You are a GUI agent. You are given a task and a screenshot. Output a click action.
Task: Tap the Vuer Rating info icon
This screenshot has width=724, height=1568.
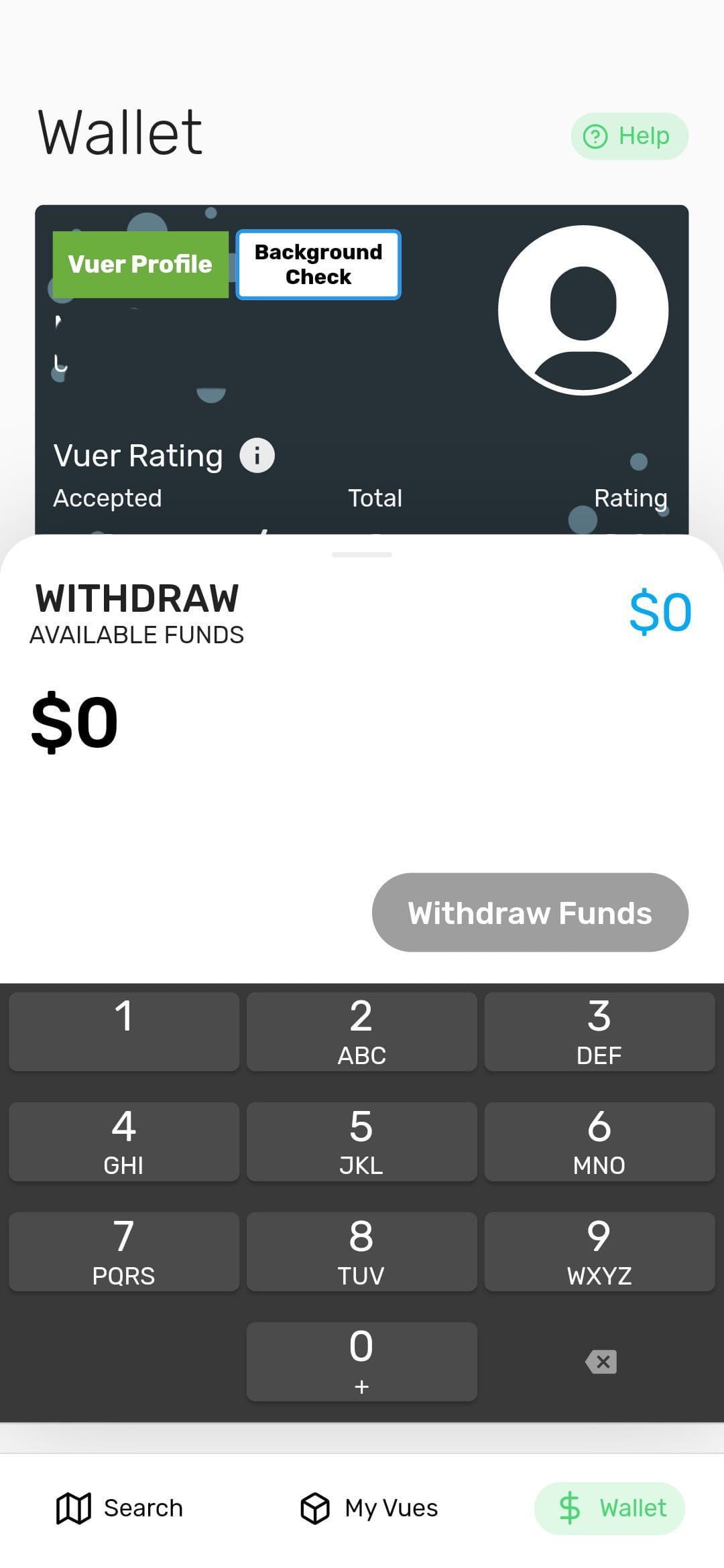click(258, 455)
